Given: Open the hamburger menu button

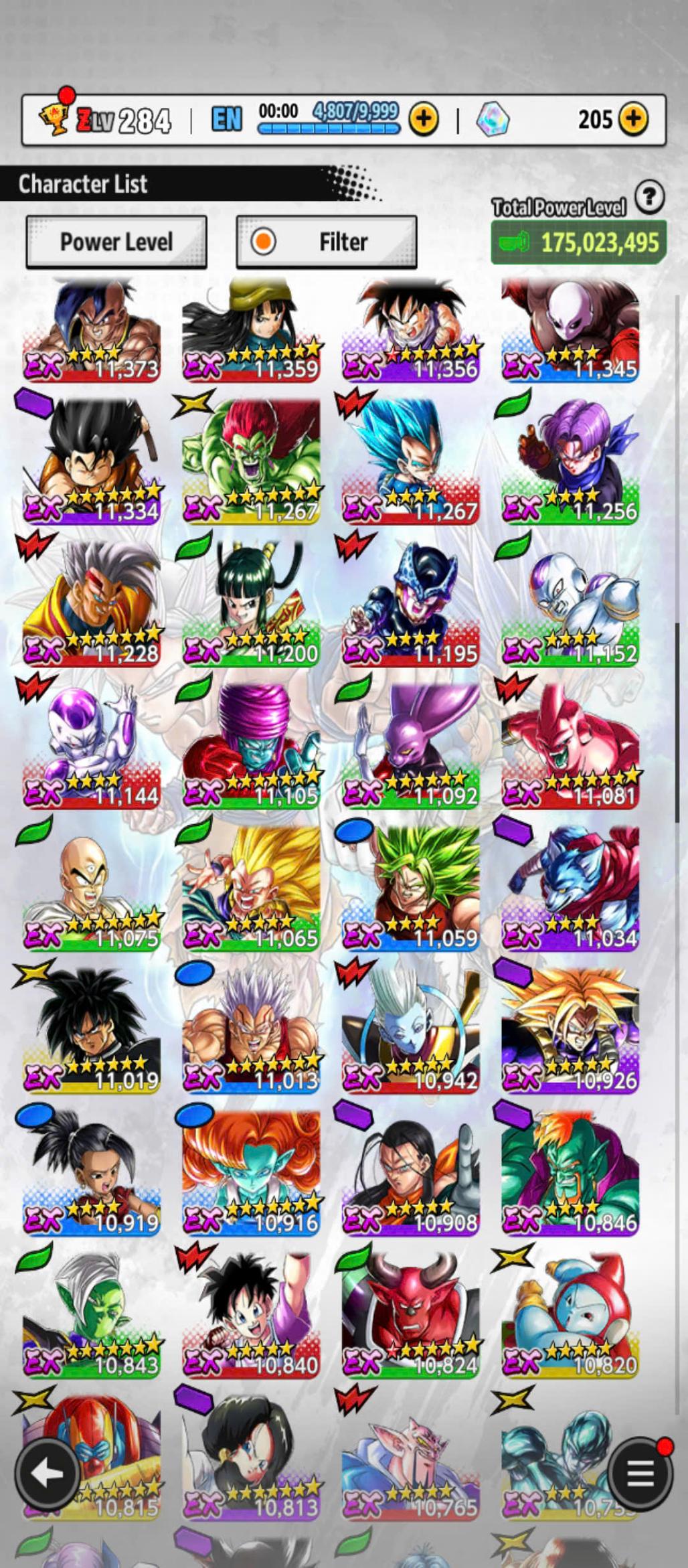Looking at the screenshot, I should click(640, 1473).
